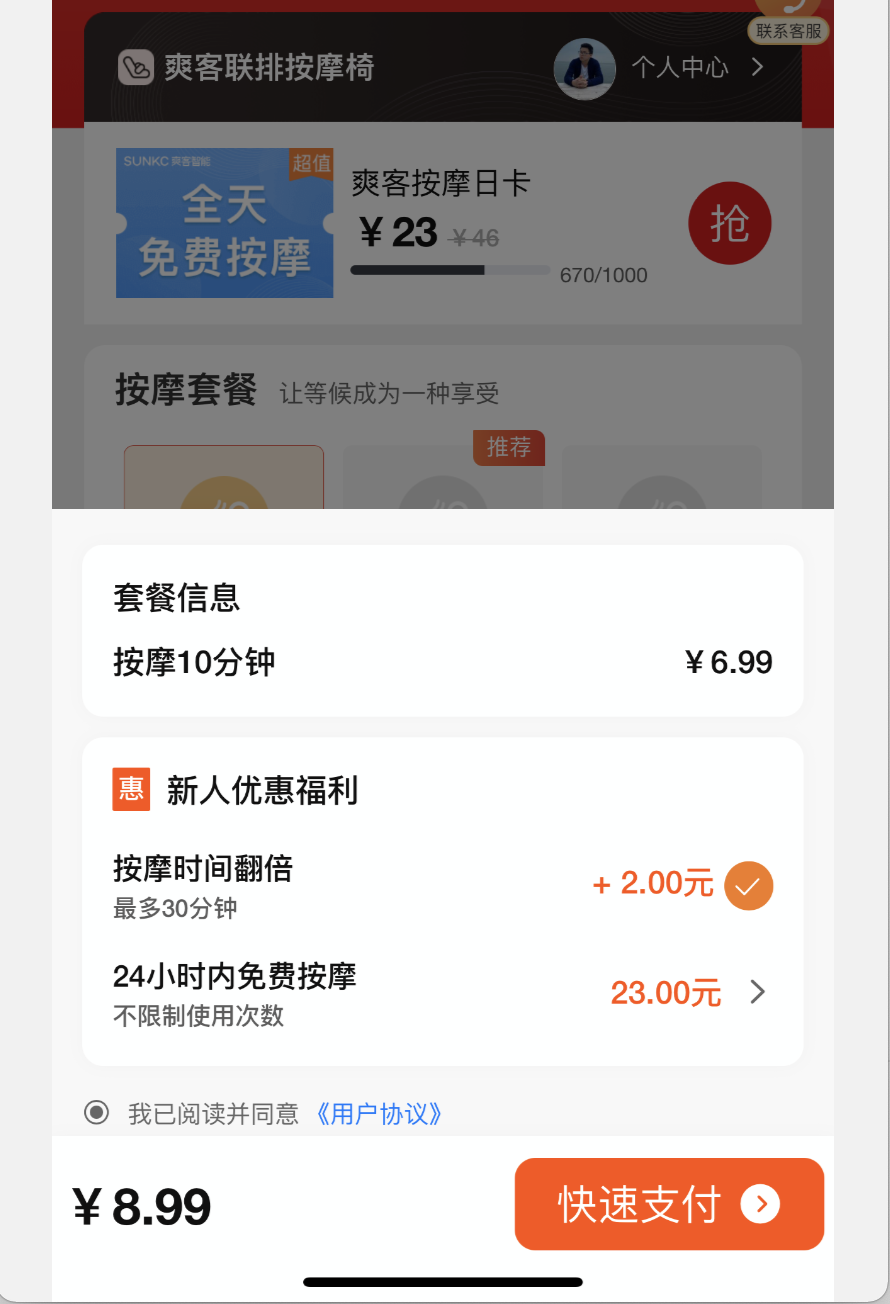Screen dimensions: 890x1304
Task: Grab the 爽客按摩日卡 with 抢
Action: 729,224
